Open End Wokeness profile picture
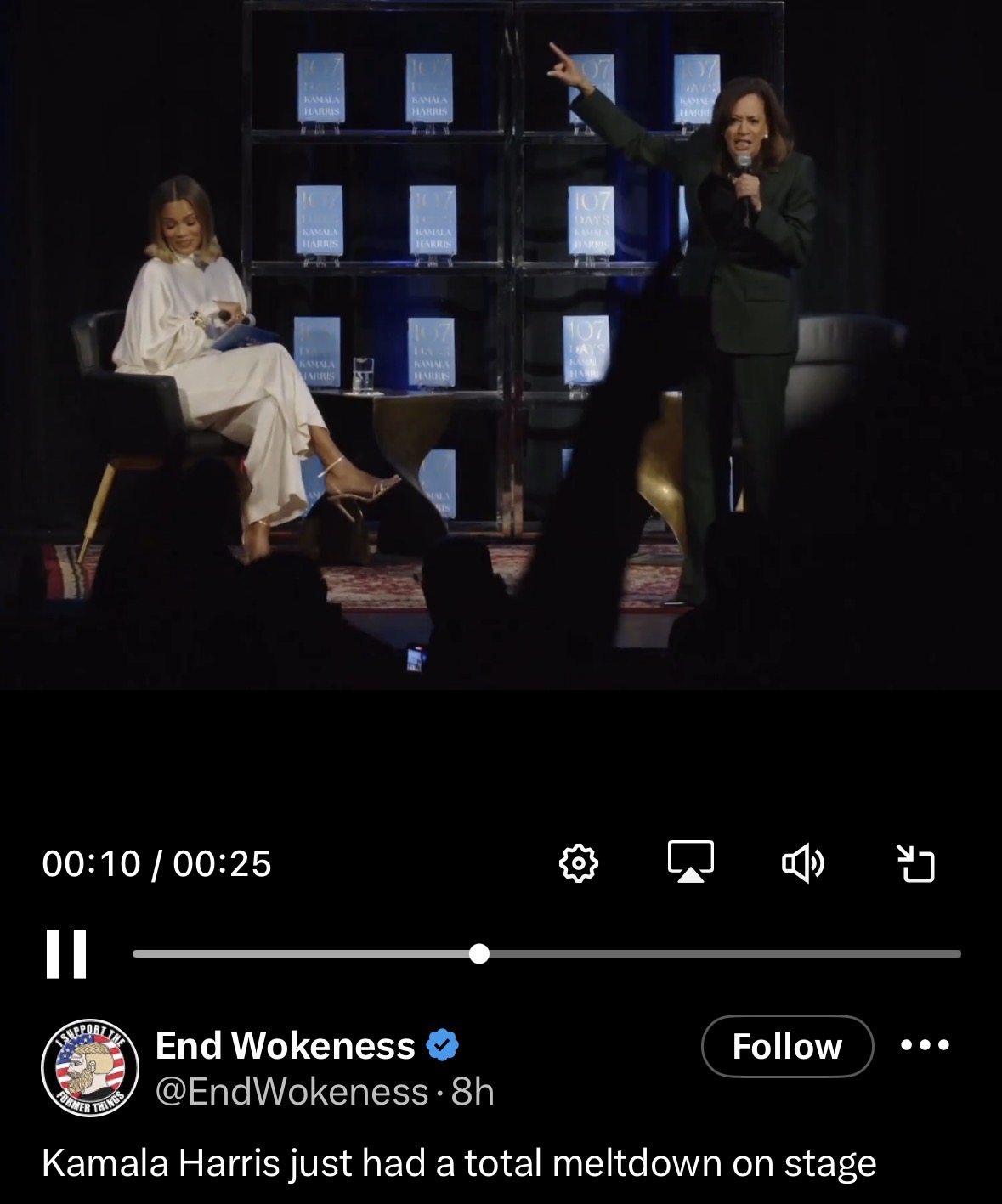 click(90, 1067)
